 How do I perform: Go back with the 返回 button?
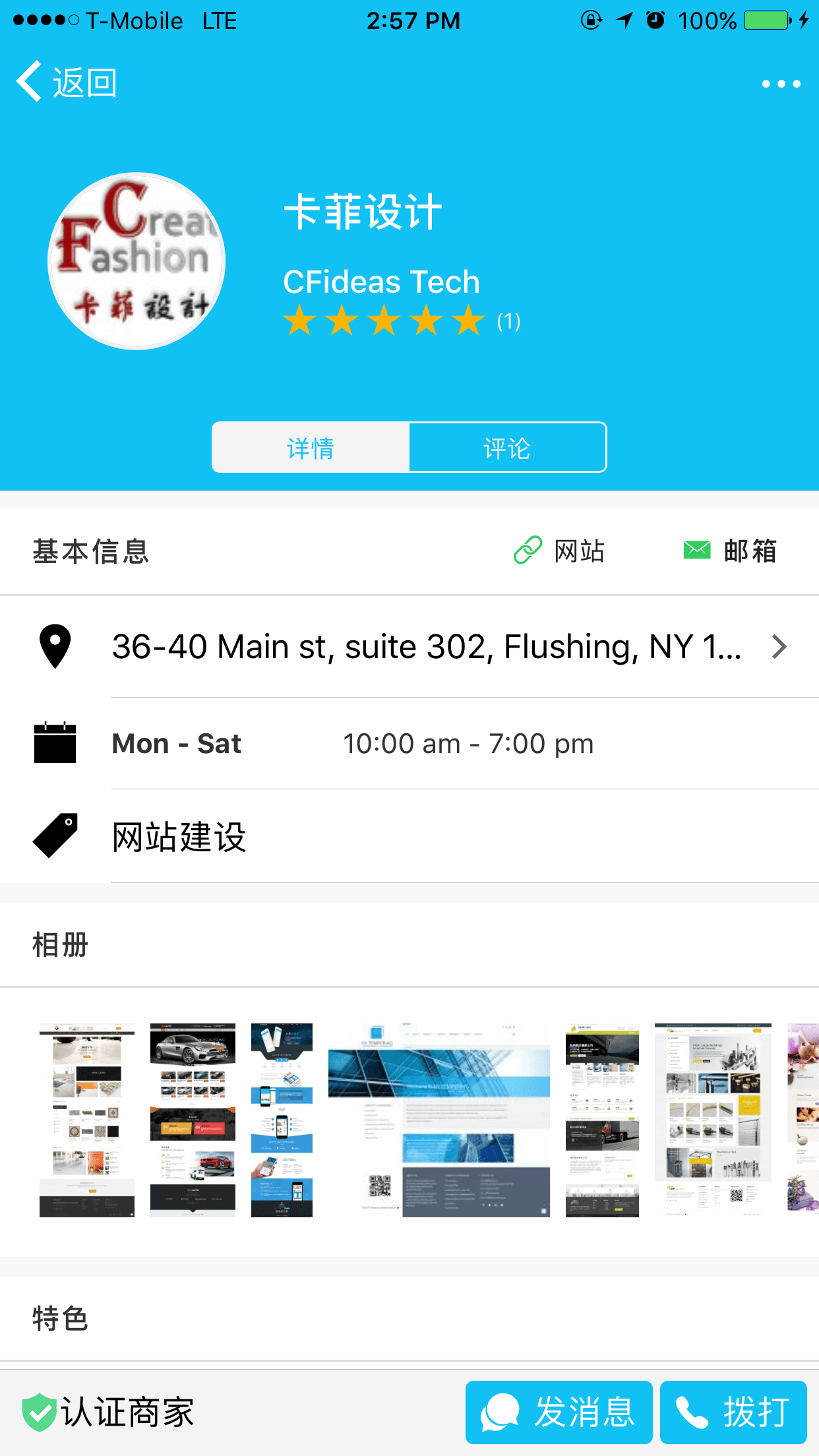pyautogui.click(x=66, y=83)
